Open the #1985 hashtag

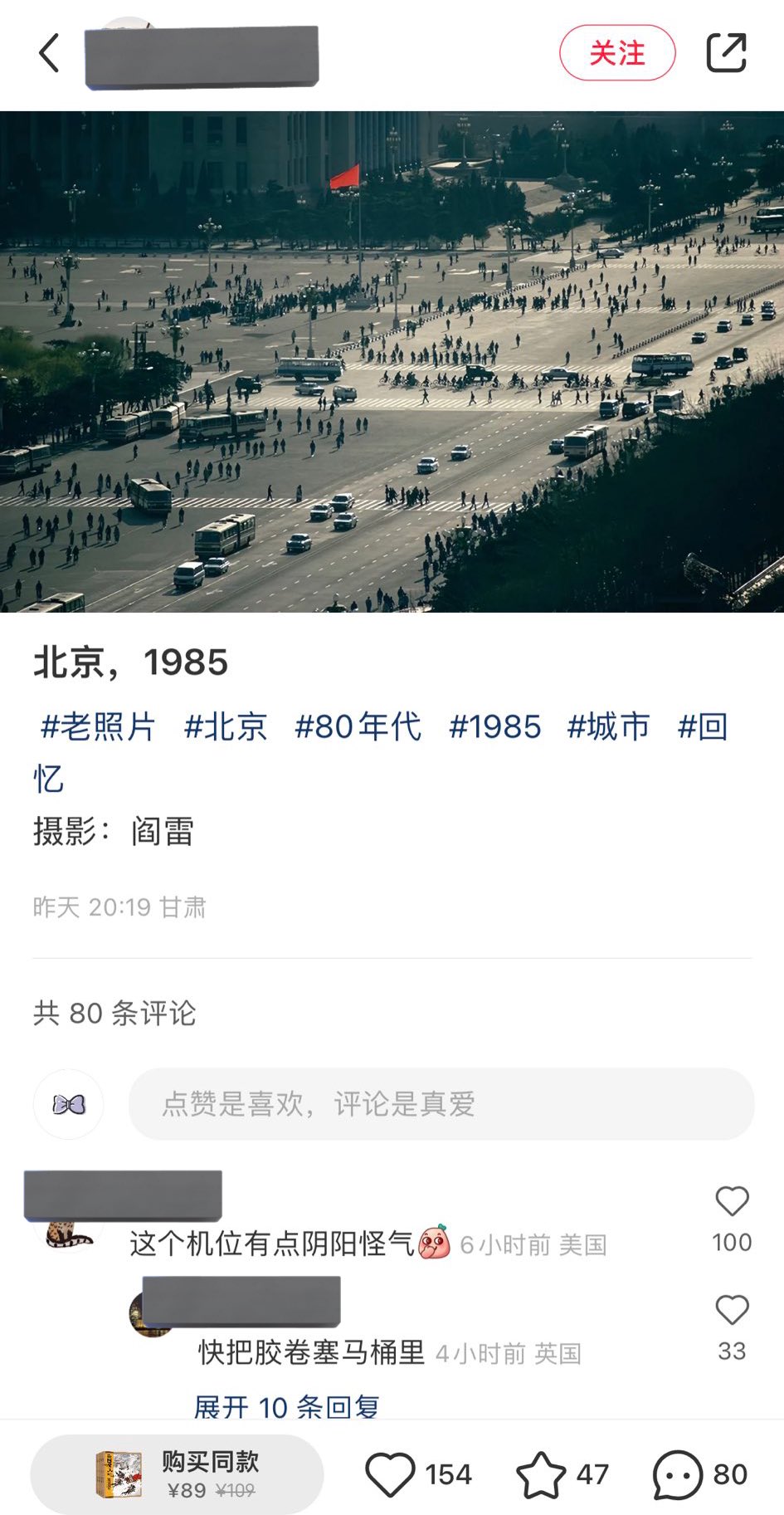[x=494, y=726]
